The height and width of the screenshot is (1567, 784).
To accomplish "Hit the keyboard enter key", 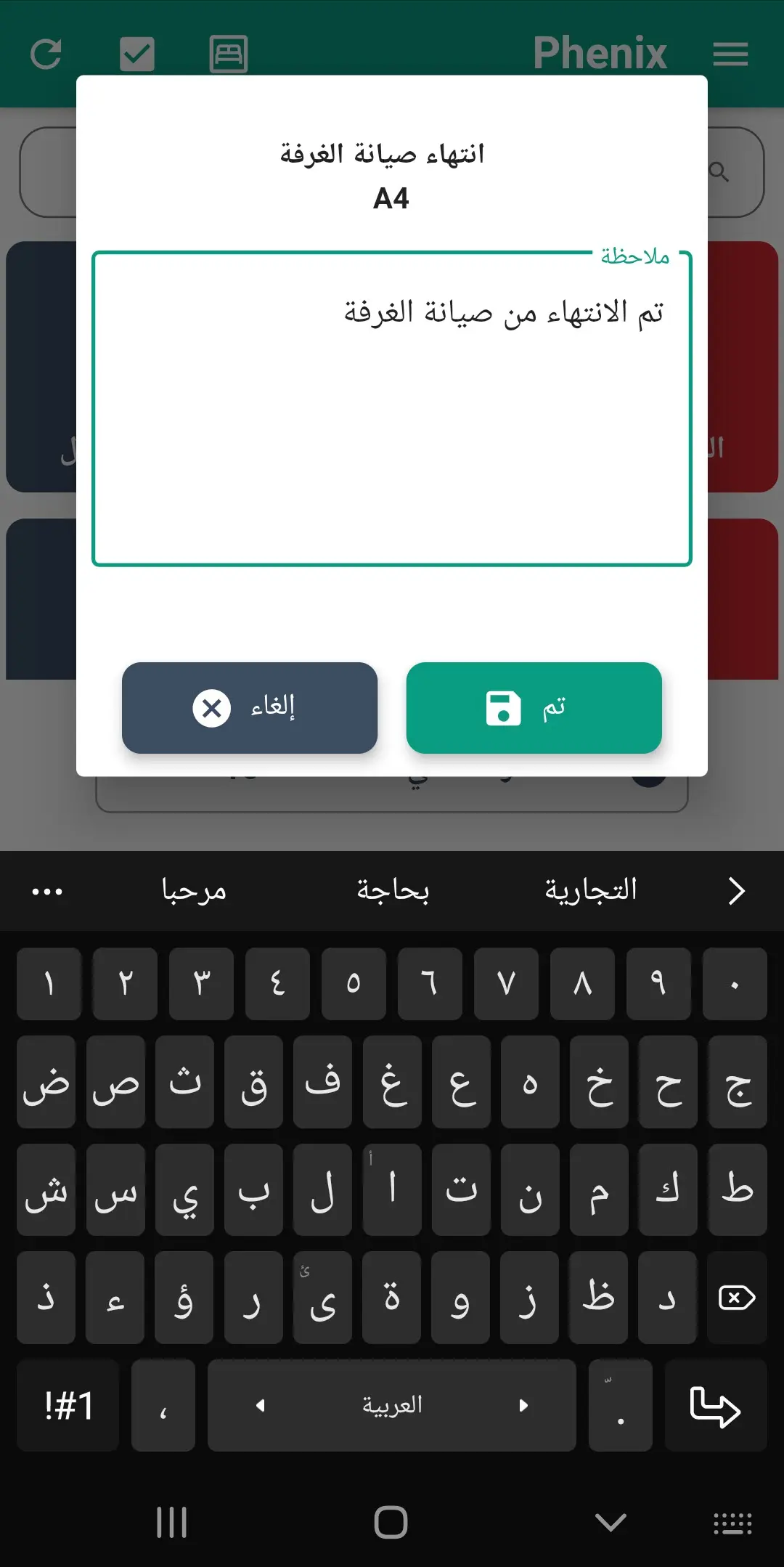I will (715, 1406).
